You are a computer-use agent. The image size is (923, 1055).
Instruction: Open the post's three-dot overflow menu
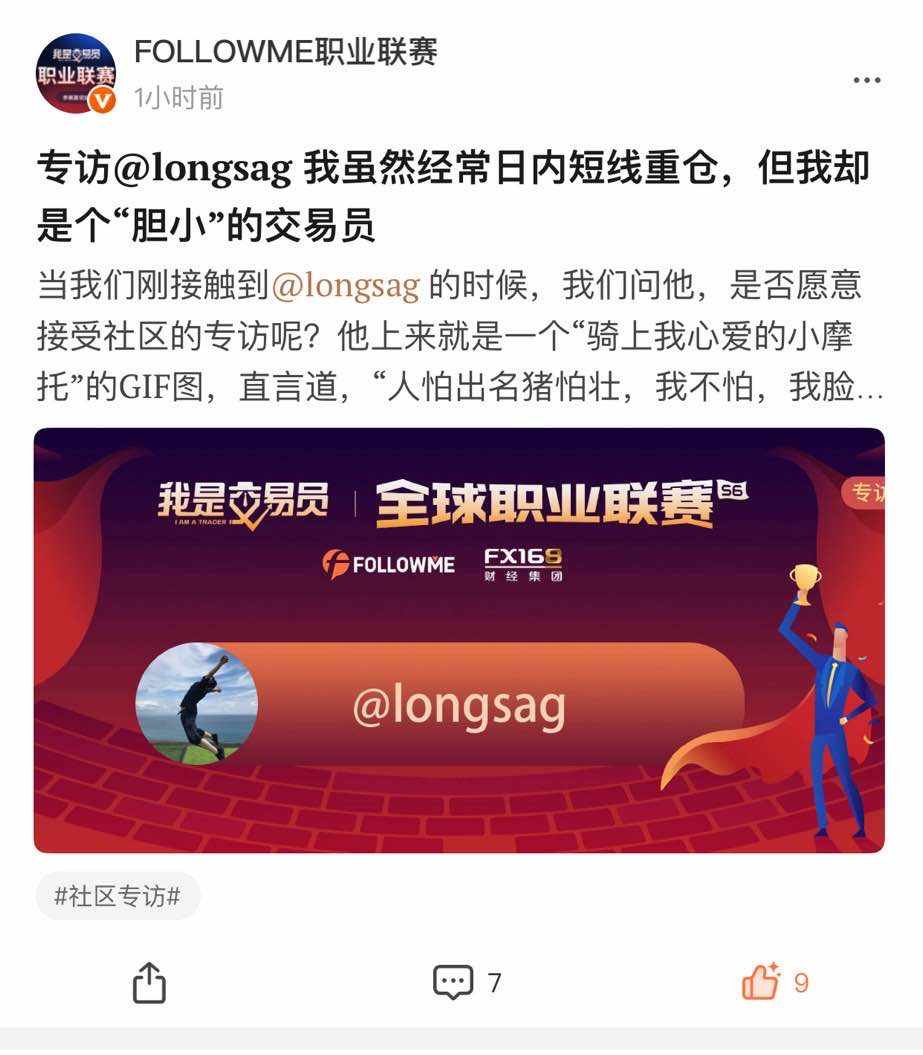pyautogui.click(x=866, y=81)
